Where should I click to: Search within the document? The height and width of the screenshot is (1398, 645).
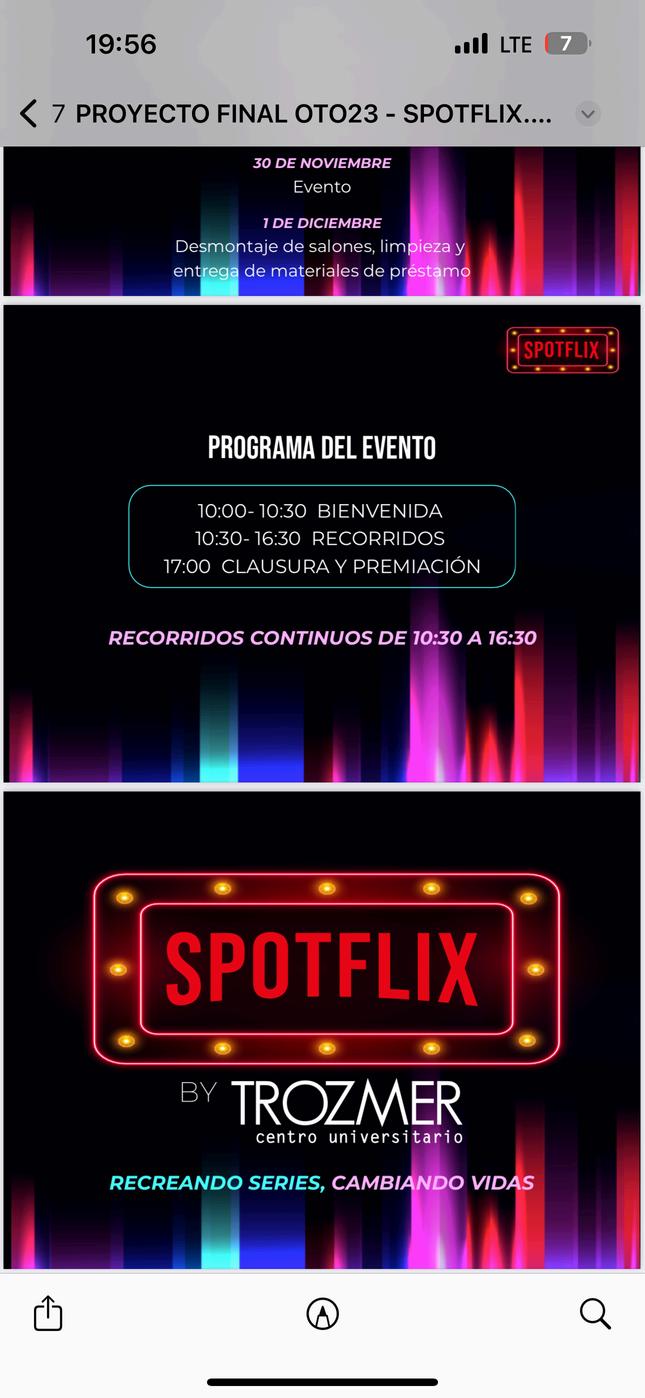pos(595,1313)
